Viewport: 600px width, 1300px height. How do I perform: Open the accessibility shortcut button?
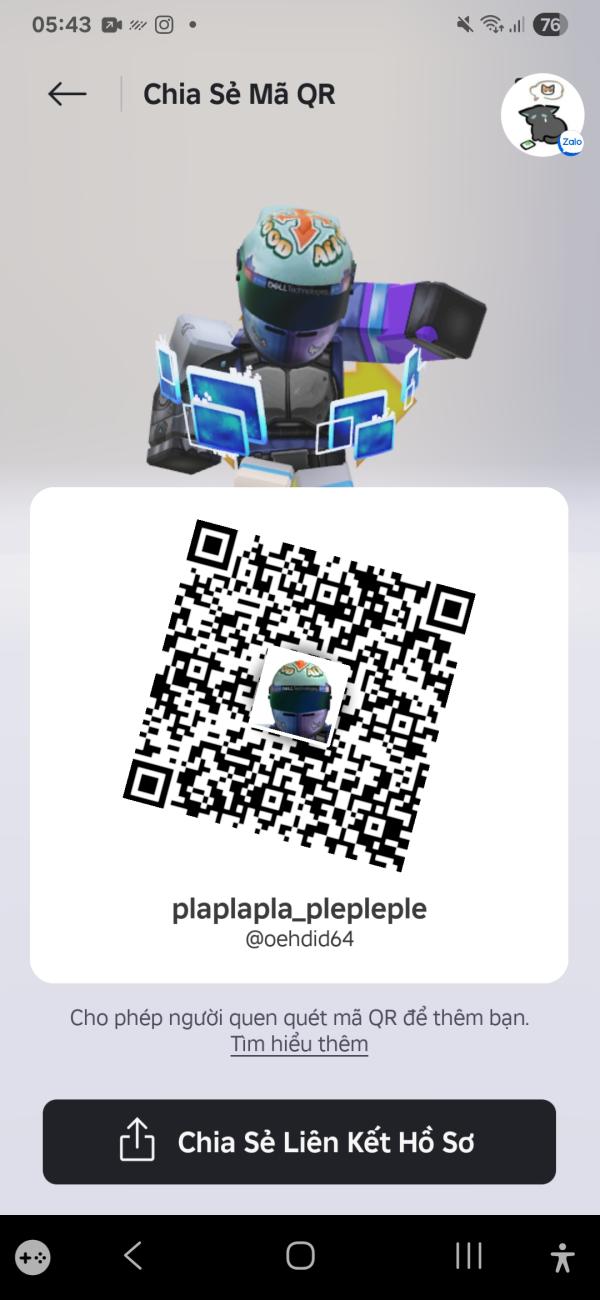(563, 1256)
